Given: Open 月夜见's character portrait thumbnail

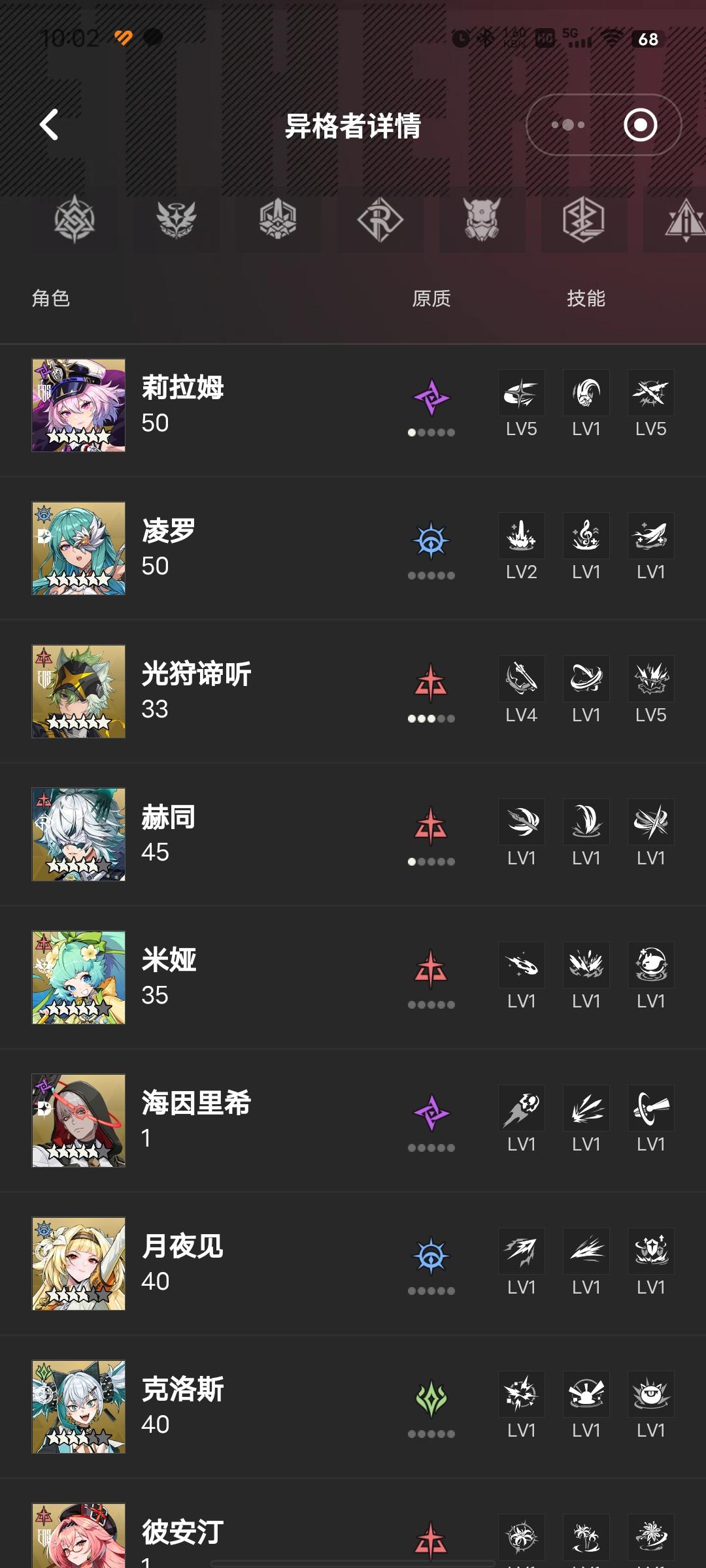Looking at the screenshot, I should (78, 1263).
